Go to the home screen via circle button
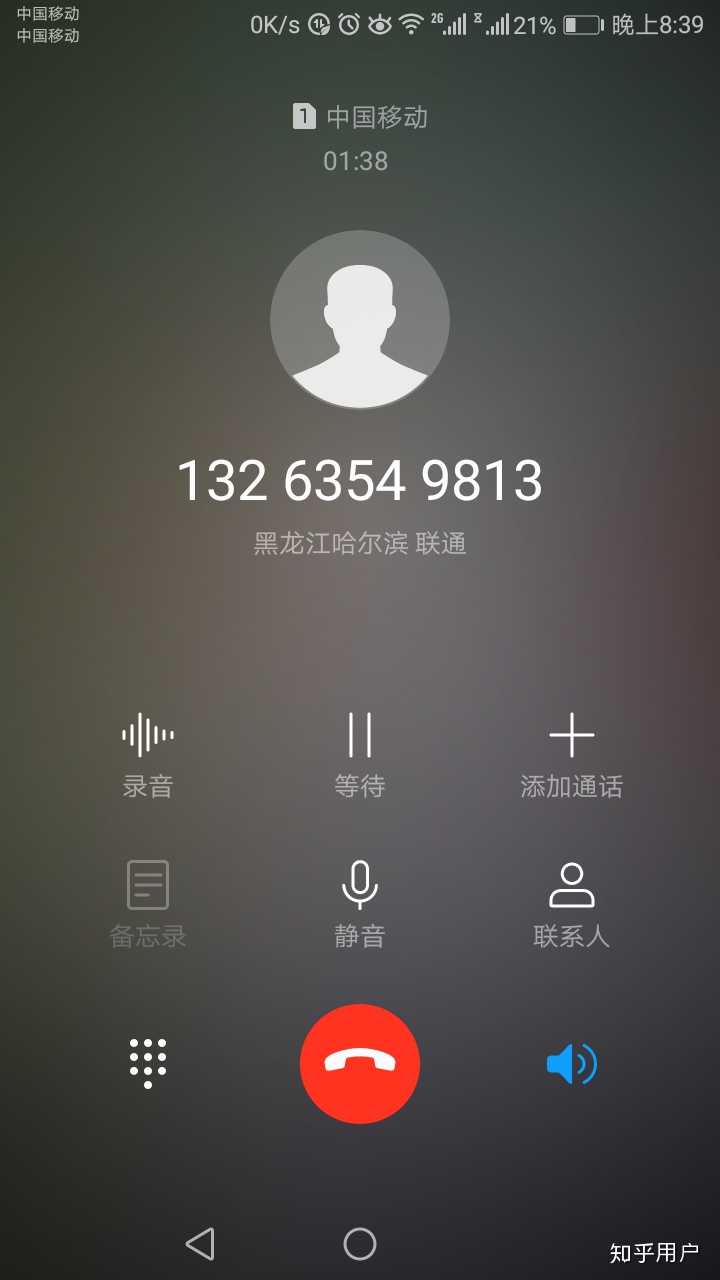The width and height of the screenshot is (720, 1280). pos(360,1244)
